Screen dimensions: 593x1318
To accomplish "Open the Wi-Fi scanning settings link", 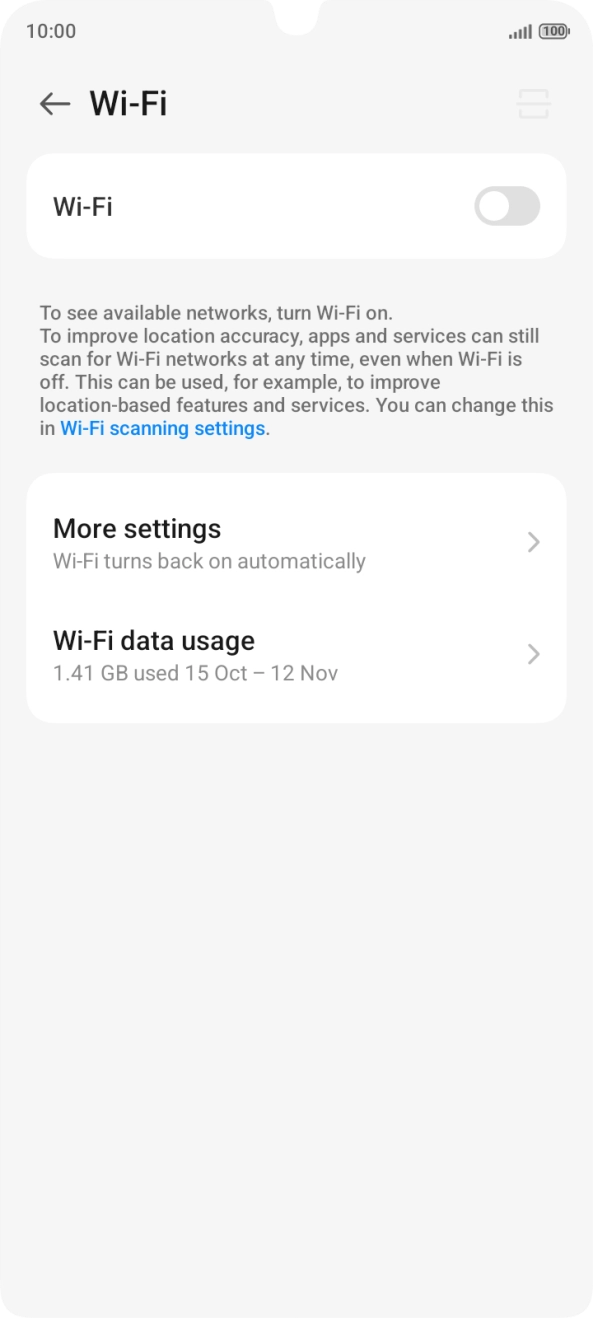I will click(x=163, y=428).
